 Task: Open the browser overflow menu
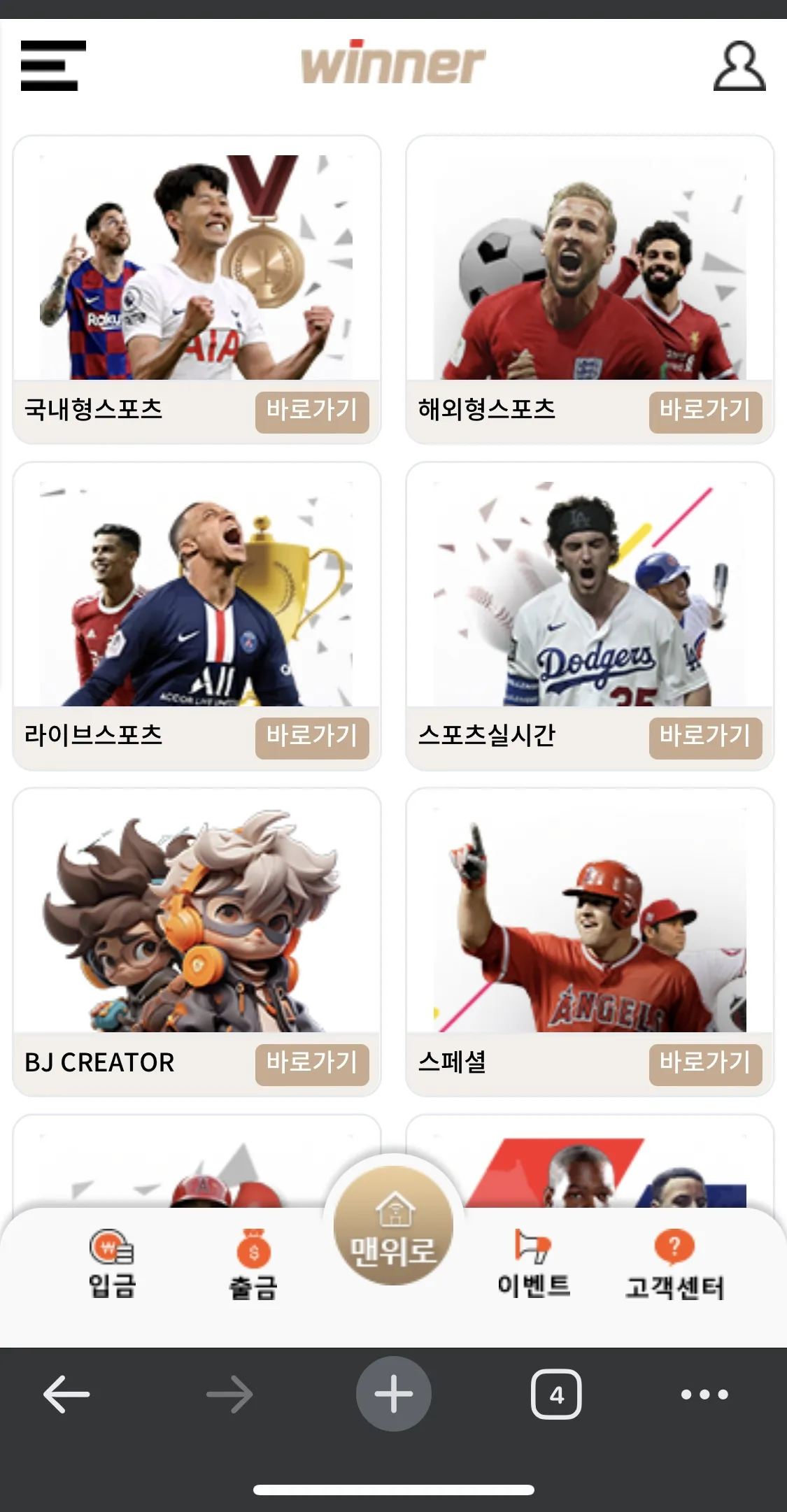coord(704,1394)
